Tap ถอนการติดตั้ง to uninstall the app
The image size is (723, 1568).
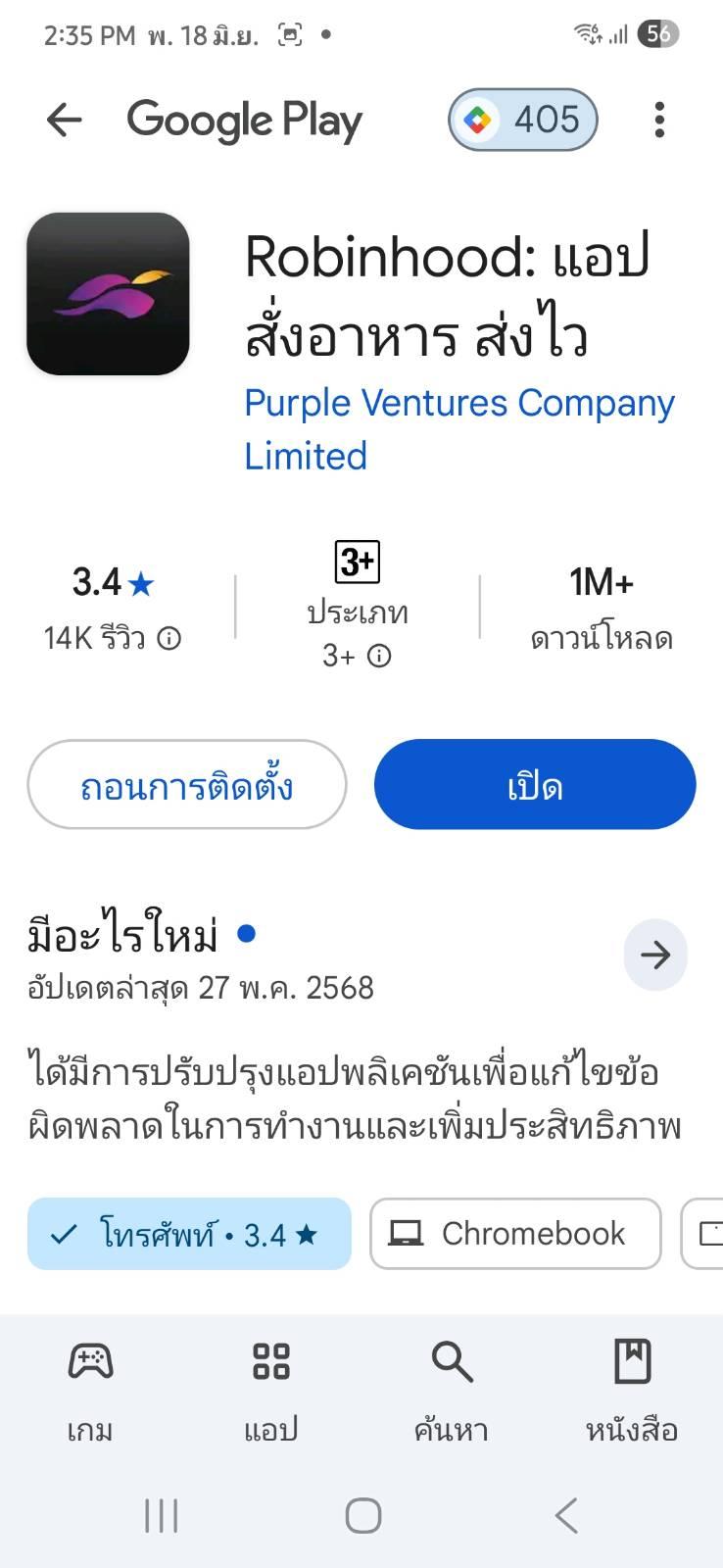[187, 785]
